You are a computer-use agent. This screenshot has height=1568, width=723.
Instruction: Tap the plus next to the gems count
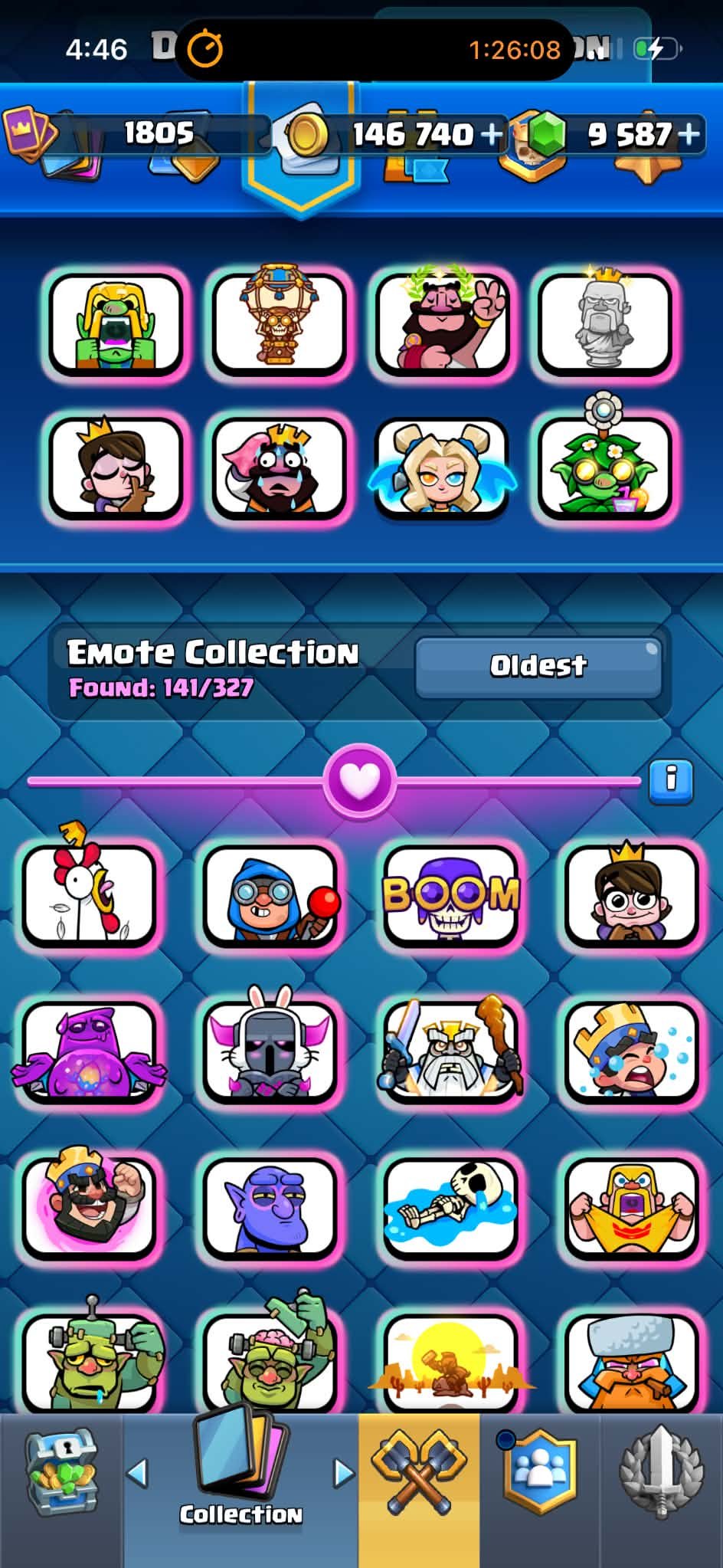tap(689, 135)
